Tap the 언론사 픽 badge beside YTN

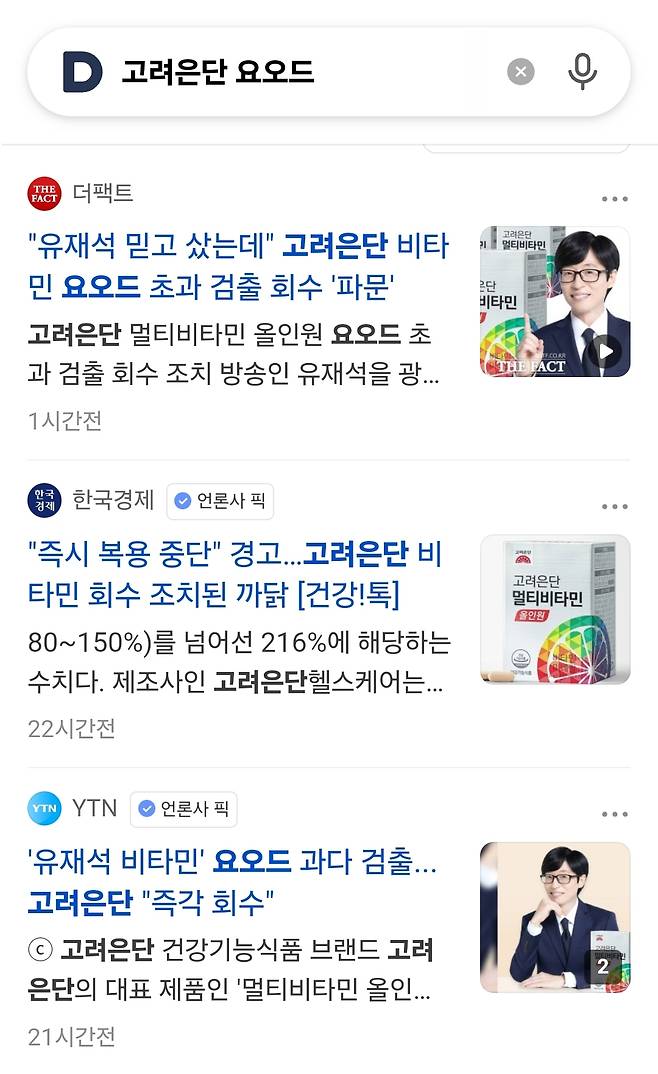pos(183,809)
